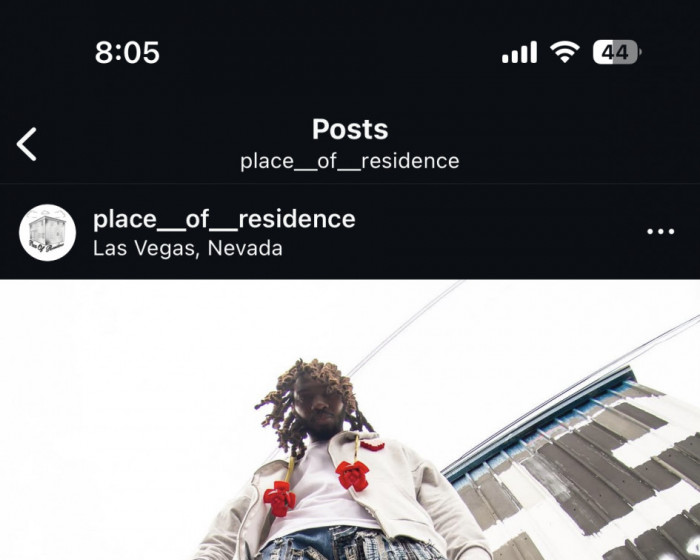Go back from the Posts screen

(x=27, y=144)
